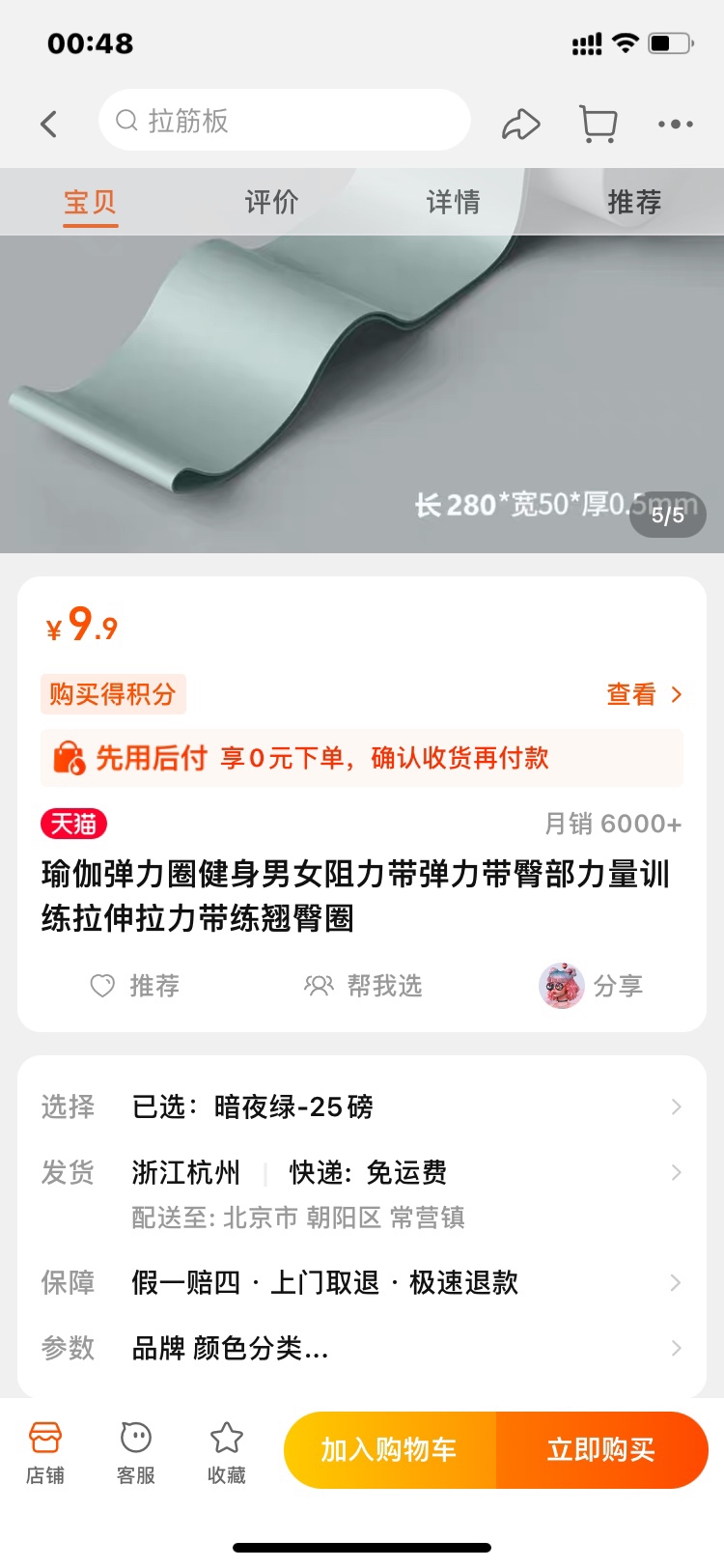Go back using the back arrow
The height and width of the screenshot is (1568, 724).
(x=49, y=124)
